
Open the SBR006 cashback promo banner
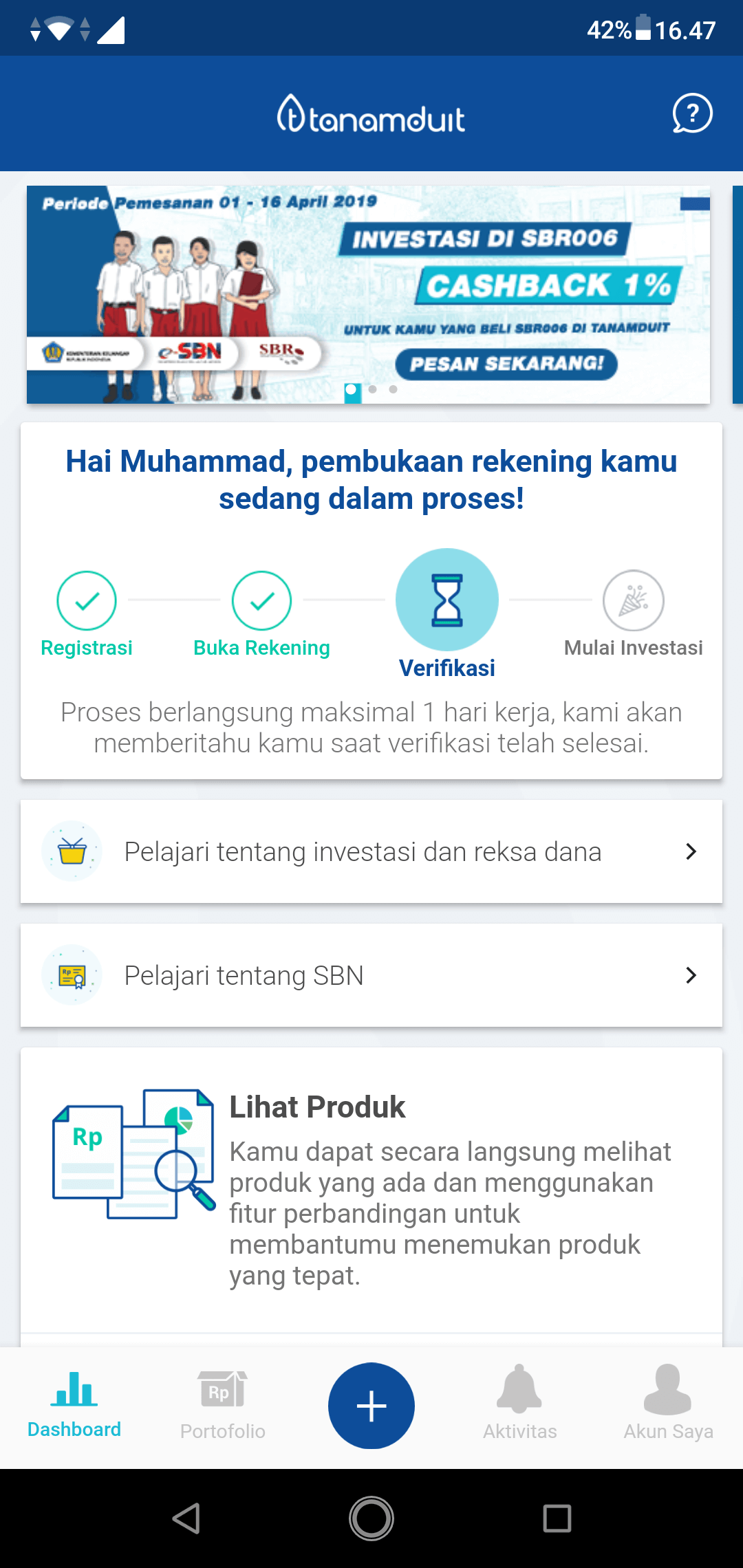point(368,294)
